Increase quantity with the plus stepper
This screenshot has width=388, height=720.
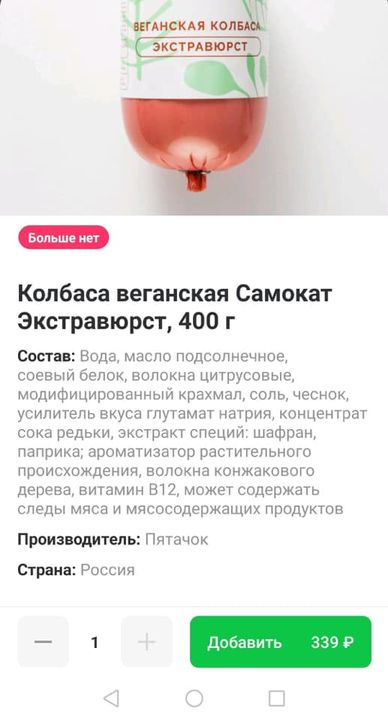point(147,641)
